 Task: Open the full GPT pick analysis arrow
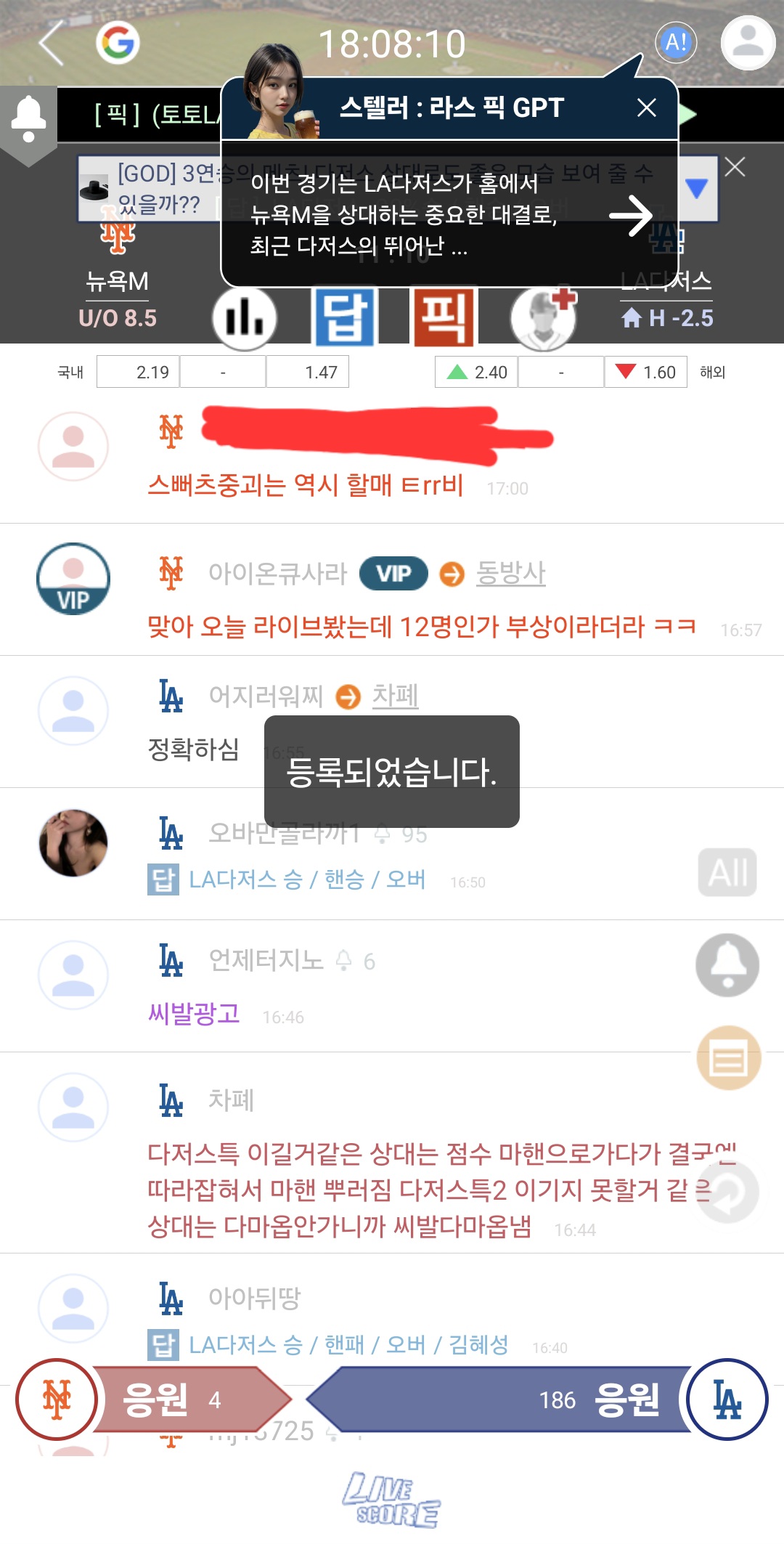630,216
